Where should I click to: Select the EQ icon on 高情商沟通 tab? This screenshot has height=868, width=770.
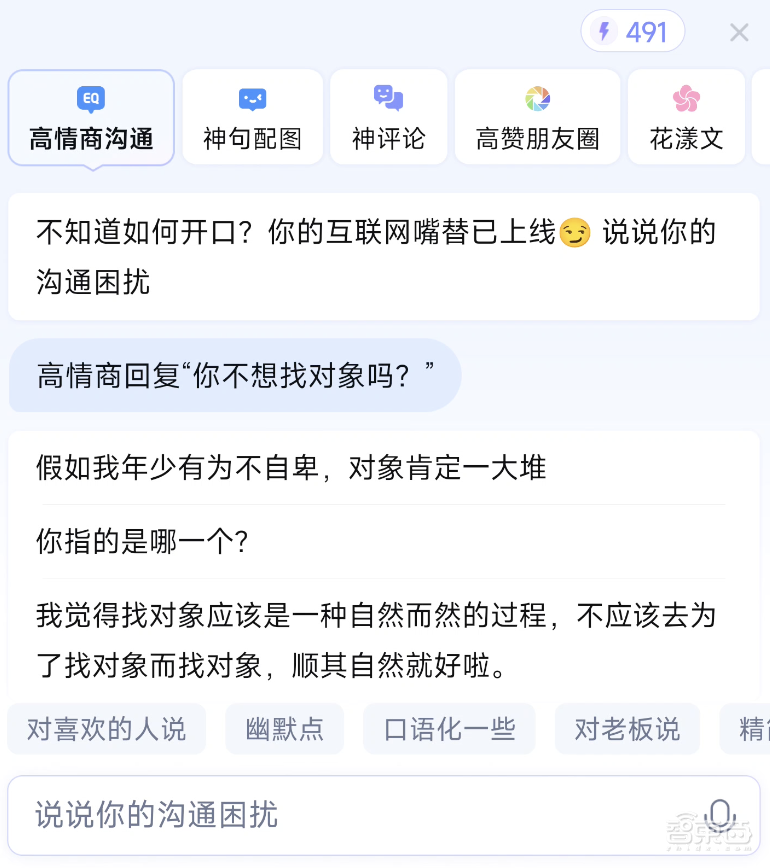(x=90, y=99)
